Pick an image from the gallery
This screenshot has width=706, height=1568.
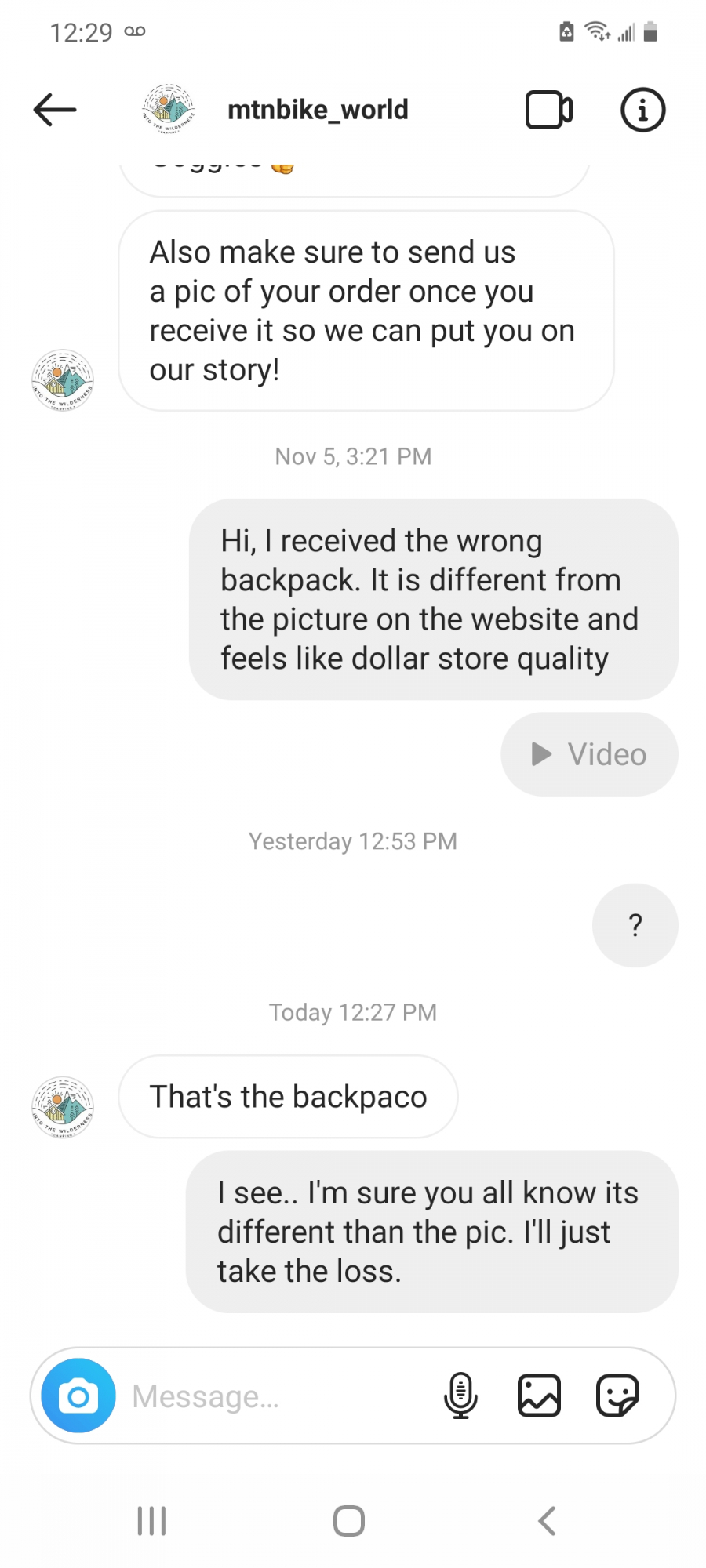(539, 1396)
